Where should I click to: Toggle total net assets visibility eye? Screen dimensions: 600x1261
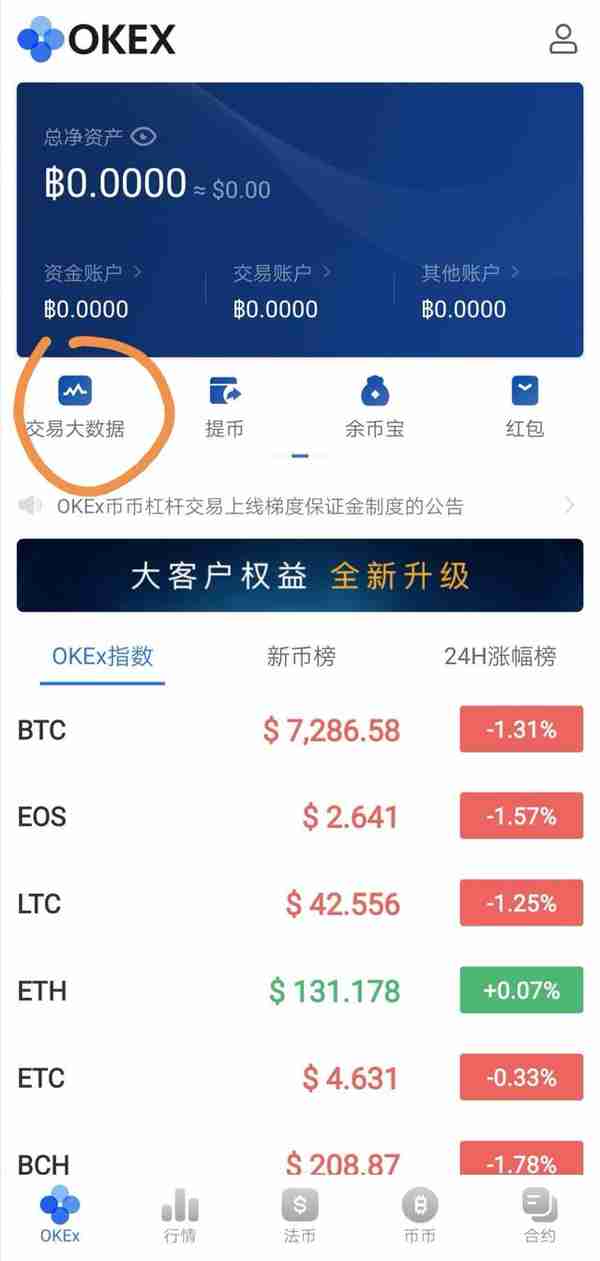(143, 137)
